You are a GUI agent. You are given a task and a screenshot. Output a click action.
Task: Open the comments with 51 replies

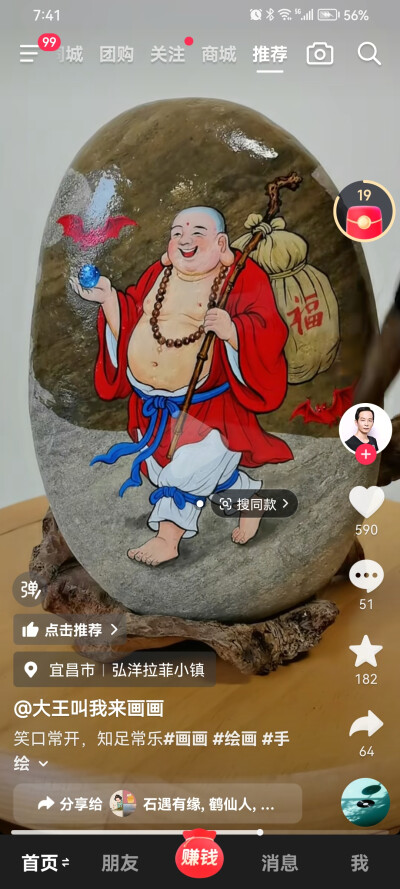[x=366, y=577]
